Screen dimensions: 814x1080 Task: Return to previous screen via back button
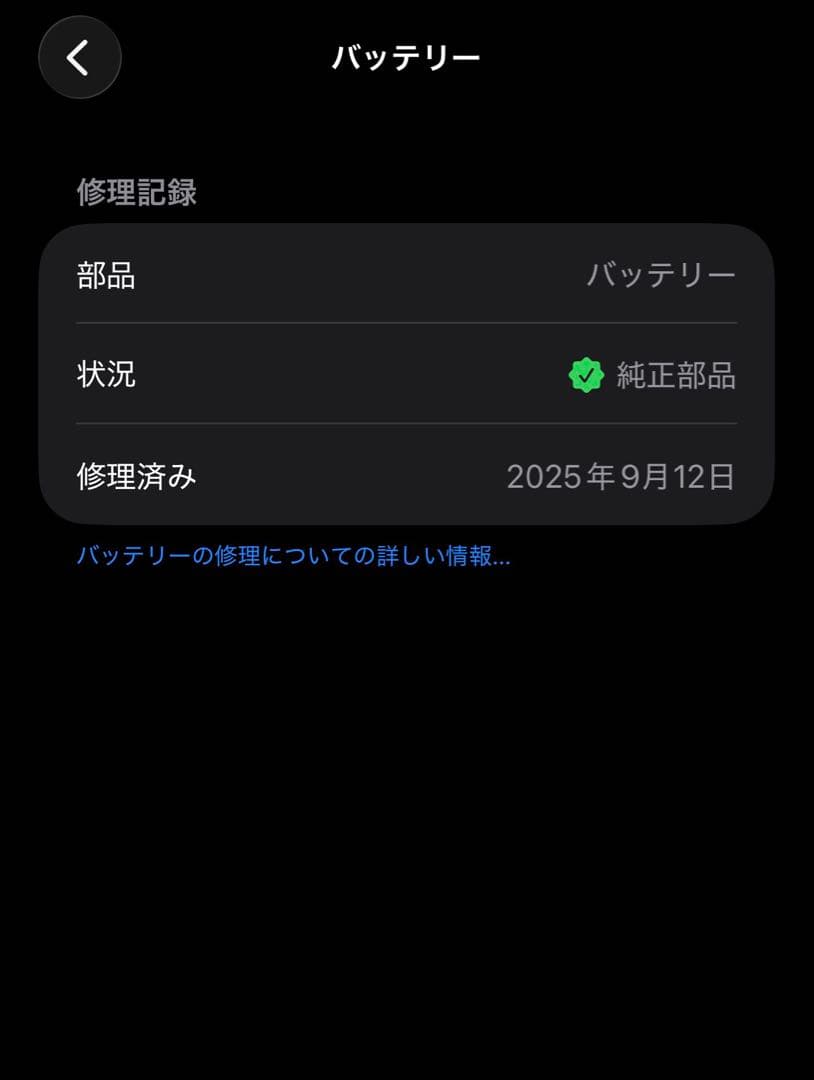tap(79, 57)
